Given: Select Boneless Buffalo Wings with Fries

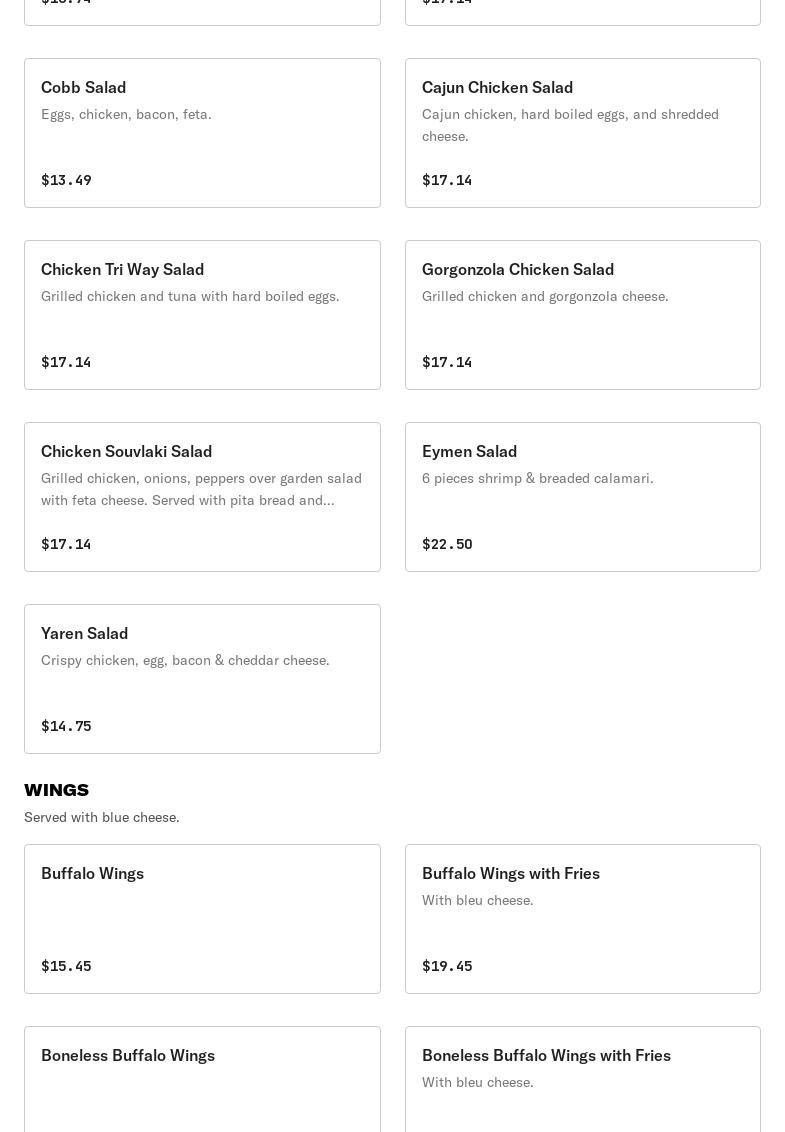Looking at the screenshot, I should [582, 1080].
